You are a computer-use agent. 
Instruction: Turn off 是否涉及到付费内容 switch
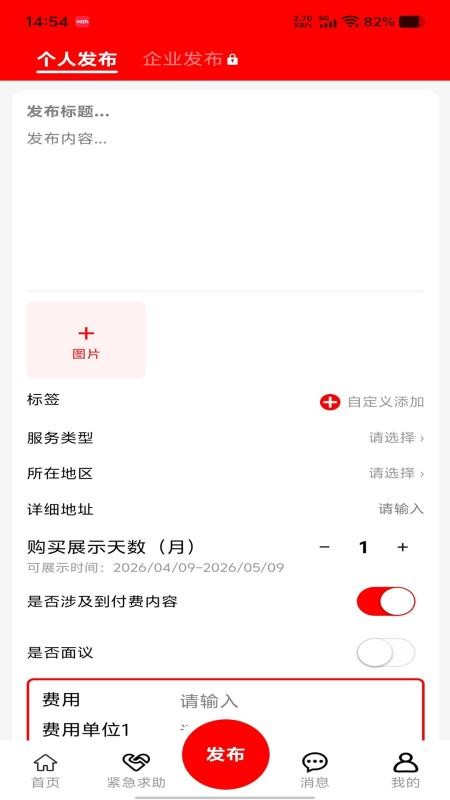[x=386, y=602]
